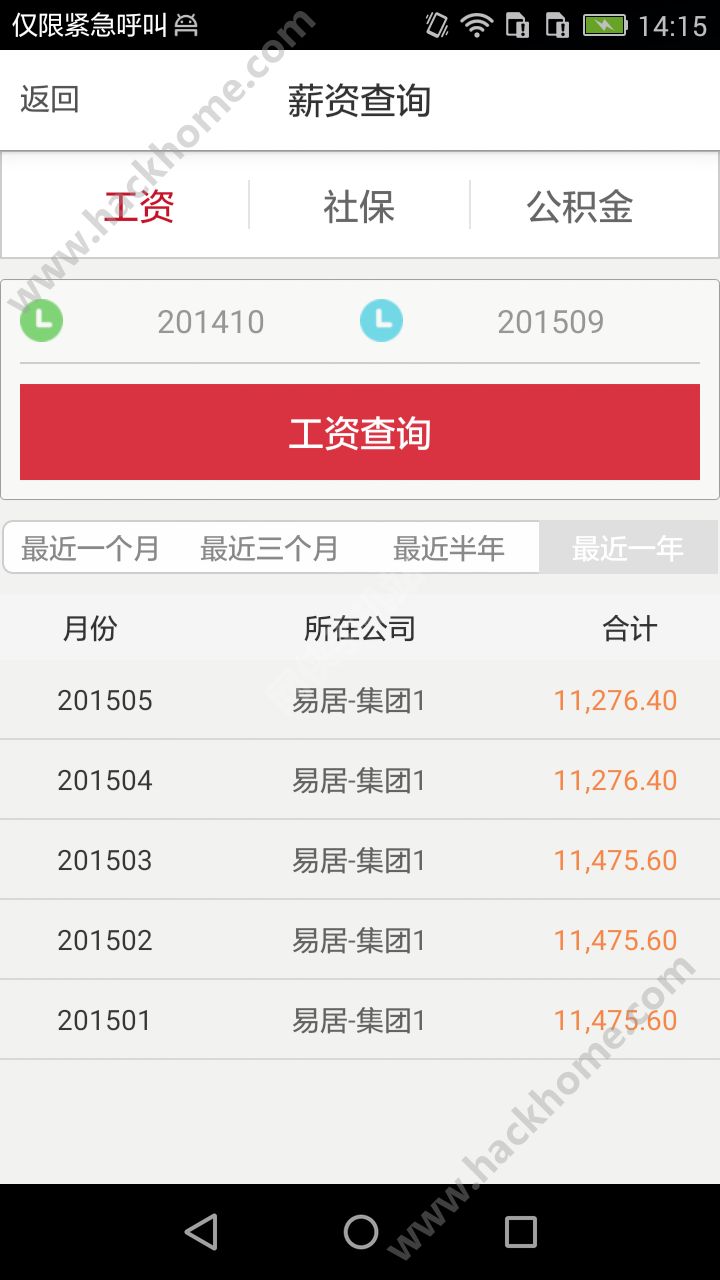720x1280 pixels.
Task: Switch to the 公积金 tab
Action: coord(580,207)
